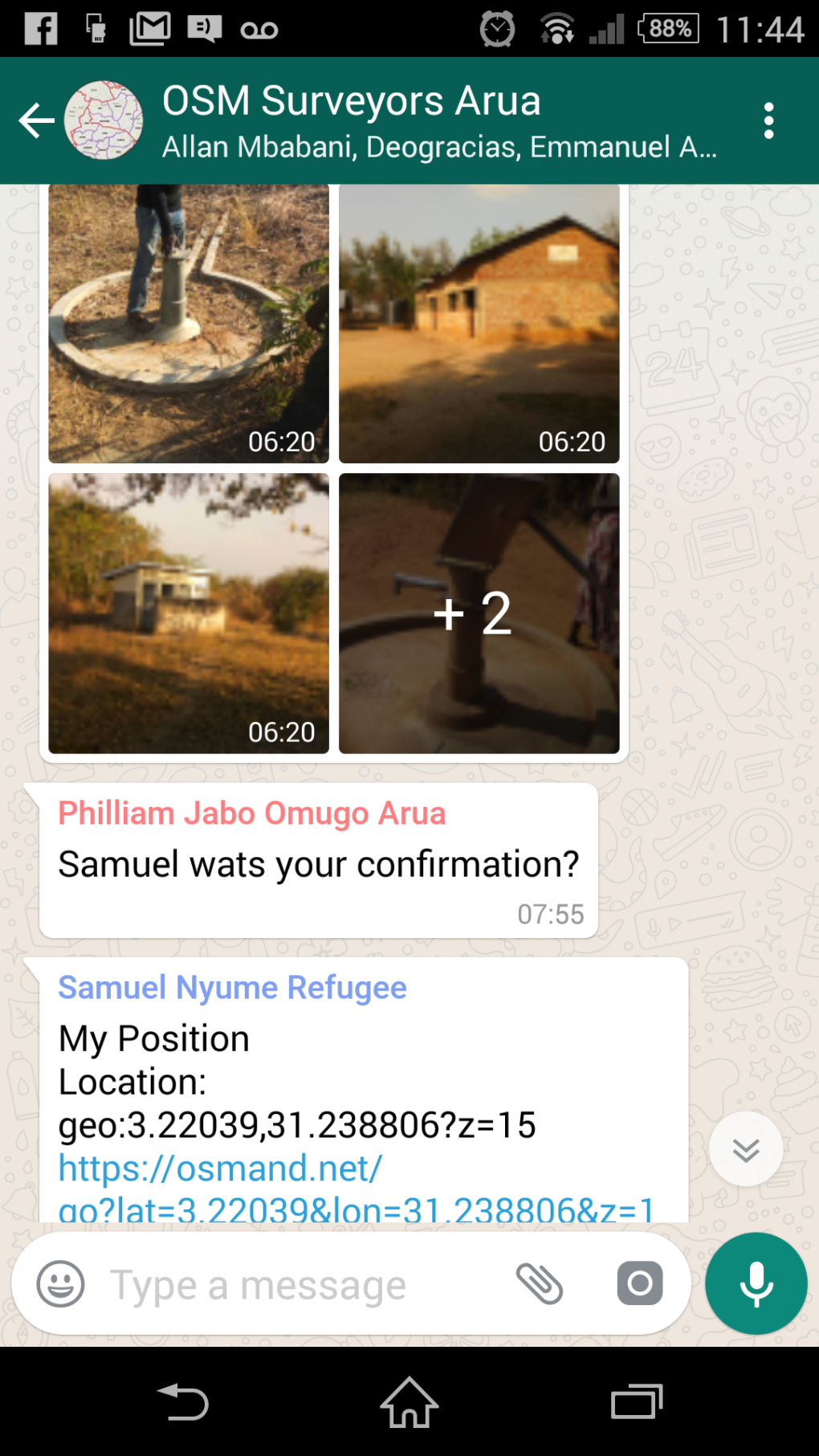
Task: Tap the brick house photo thumbnail
Action: (479, 321)
